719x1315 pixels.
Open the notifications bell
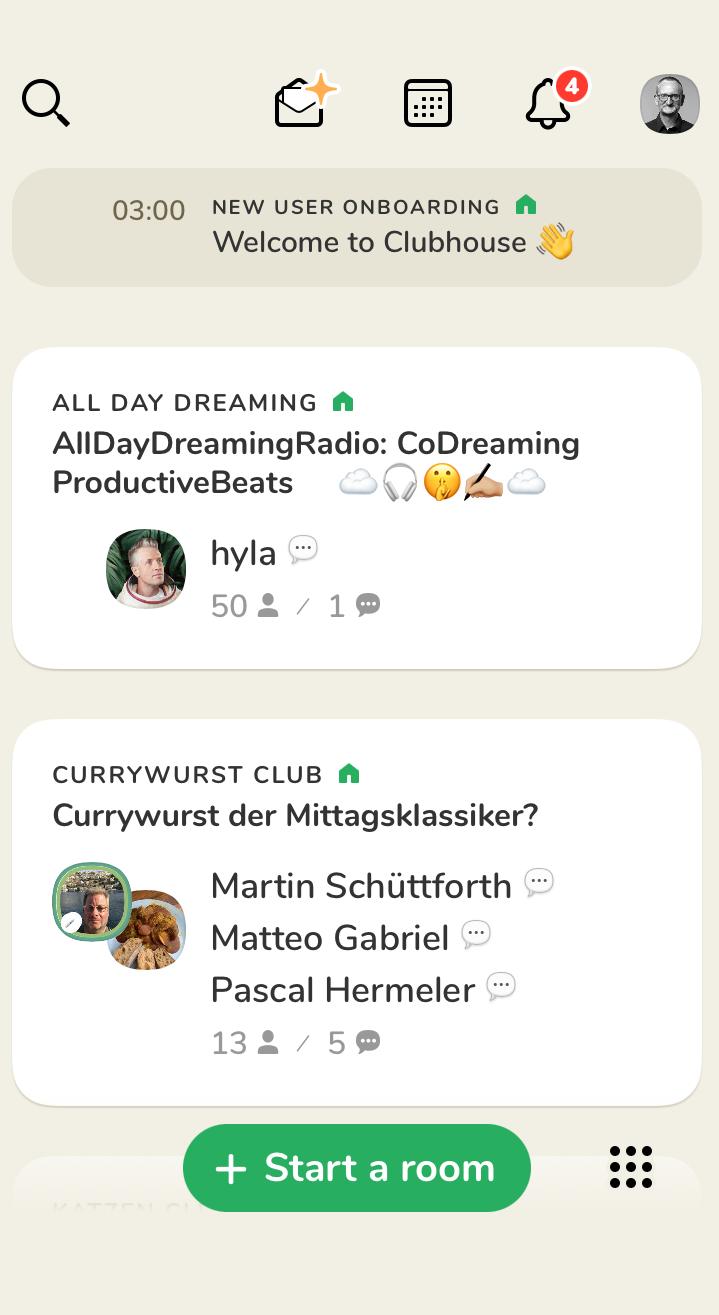(x=549, y=103)
